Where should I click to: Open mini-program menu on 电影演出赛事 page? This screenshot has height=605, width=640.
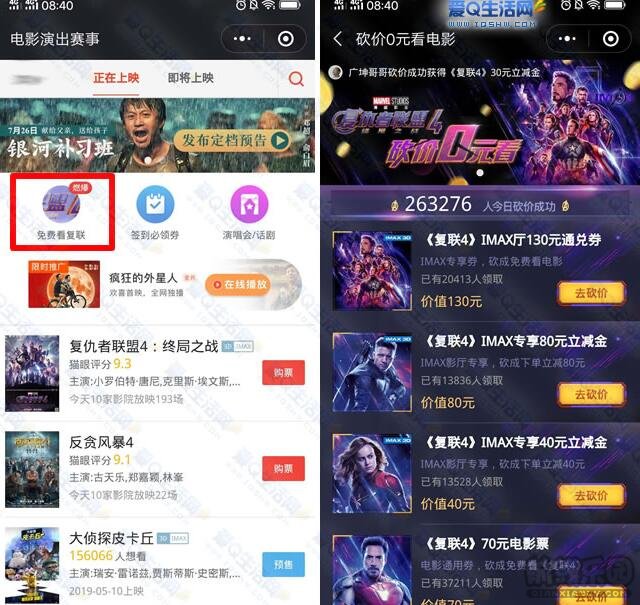tap(243, 39)
